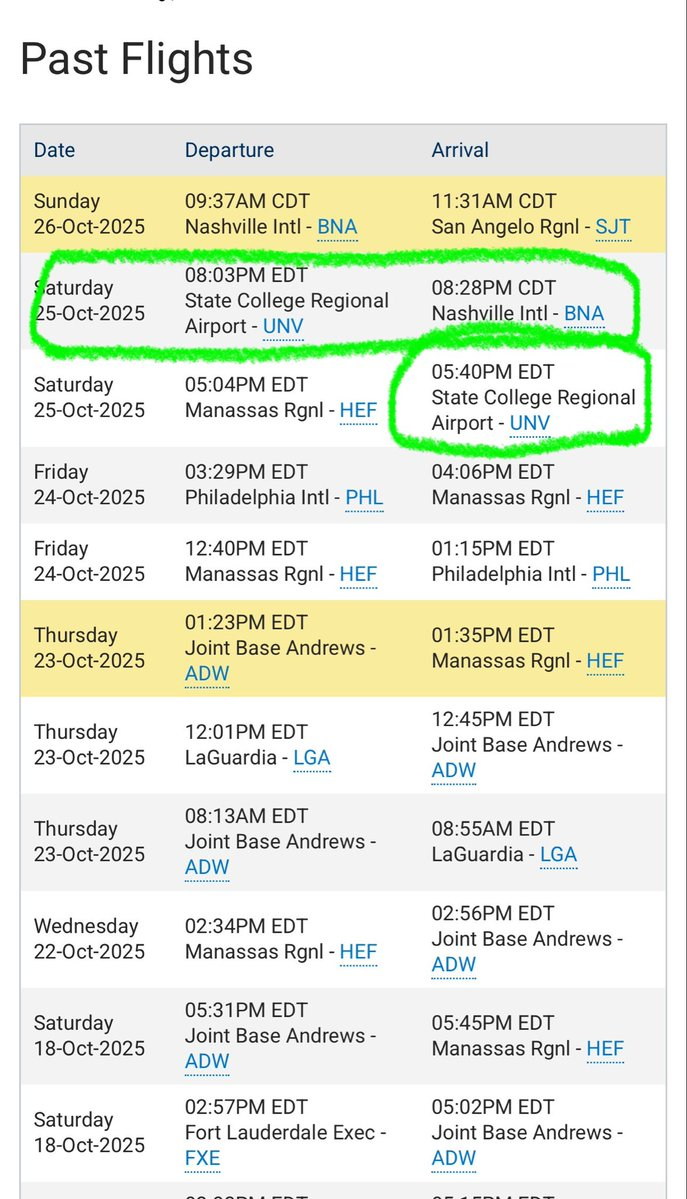Open BNA link in the 09:37AM CDT departure
This screenshot has width=687, height=1199.
[x=337, y=227]
